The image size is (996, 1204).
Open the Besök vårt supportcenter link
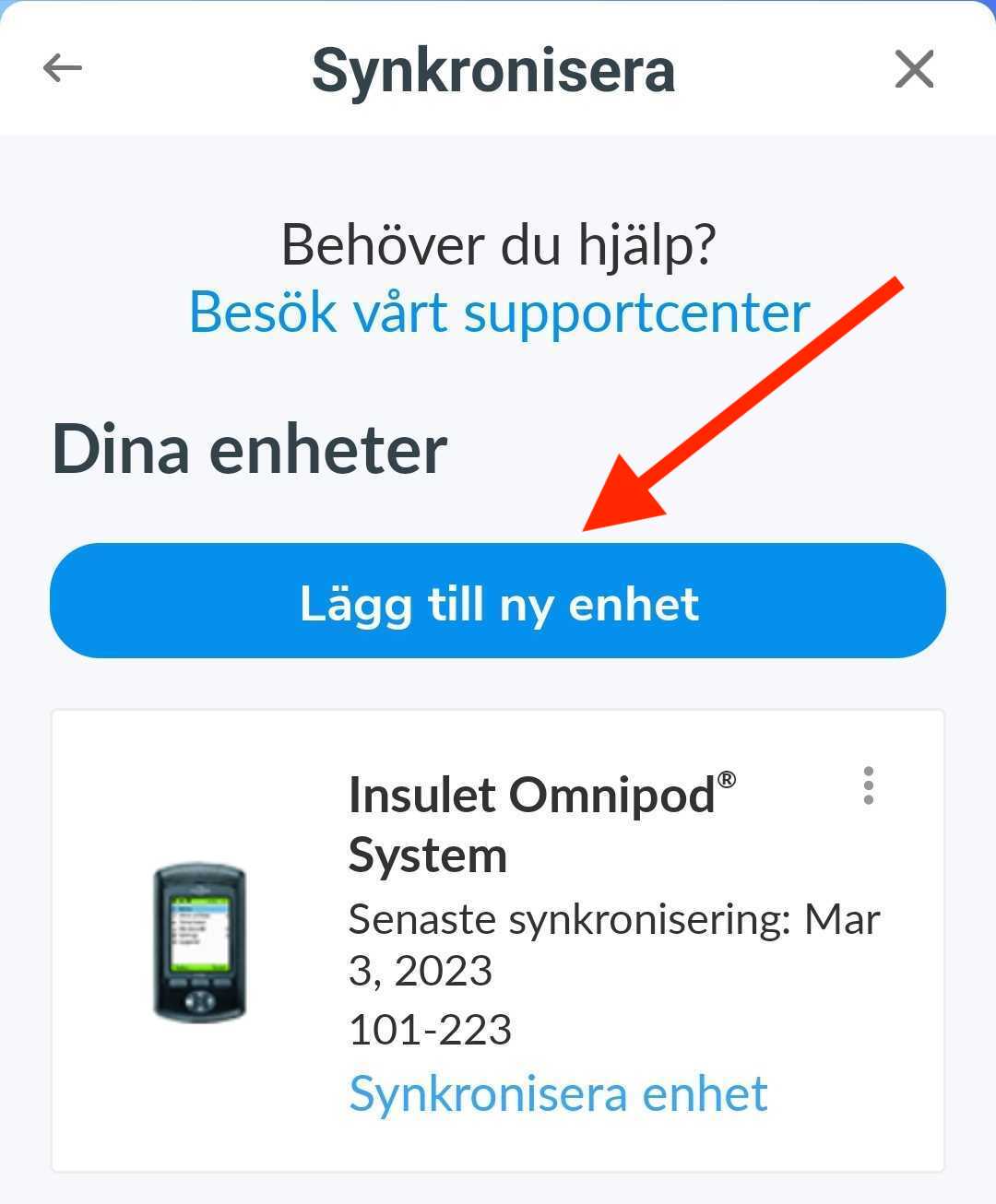tap(499, 313)
